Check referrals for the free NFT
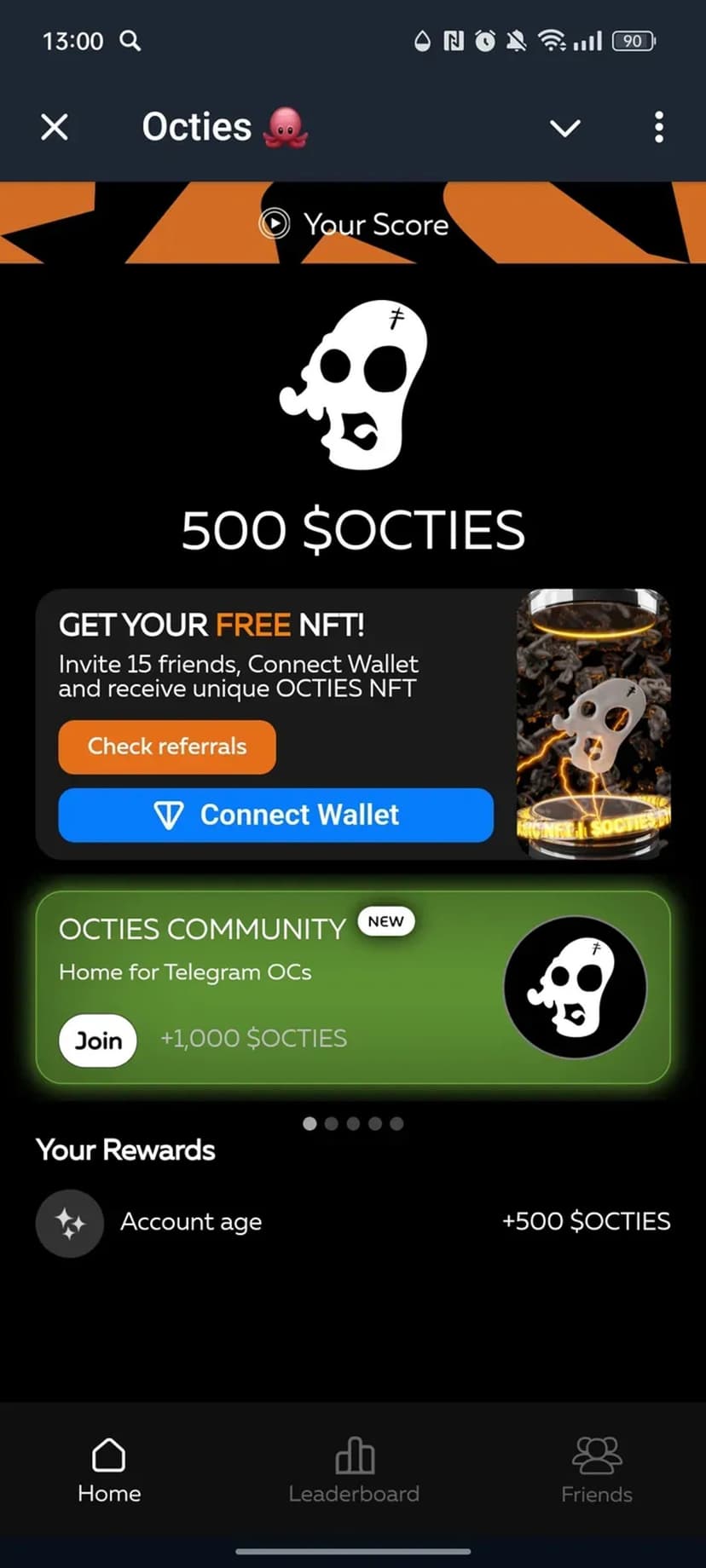706x1568 pixels. pos(167,747)
